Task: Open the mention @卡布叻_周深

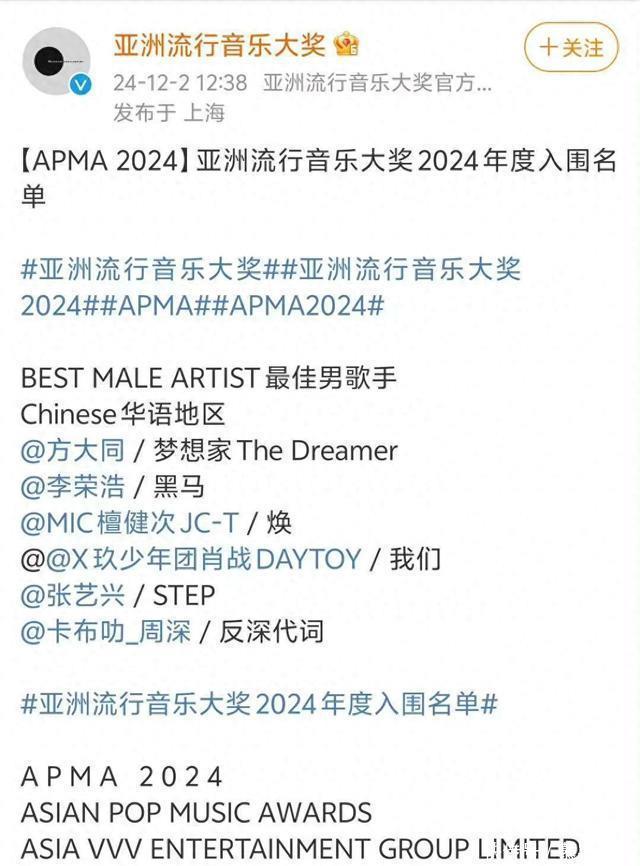Action: pos(105,630)
